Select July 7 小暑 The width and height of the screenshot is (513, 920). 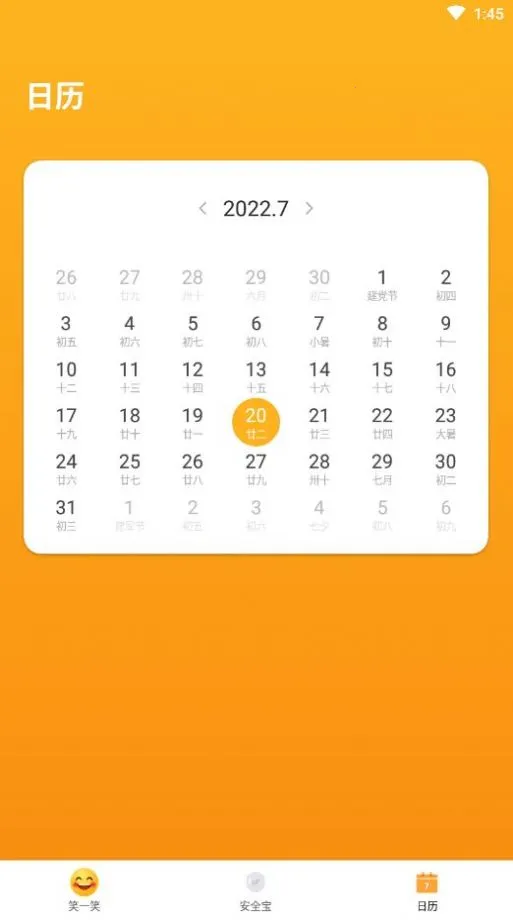coord(319,331)
